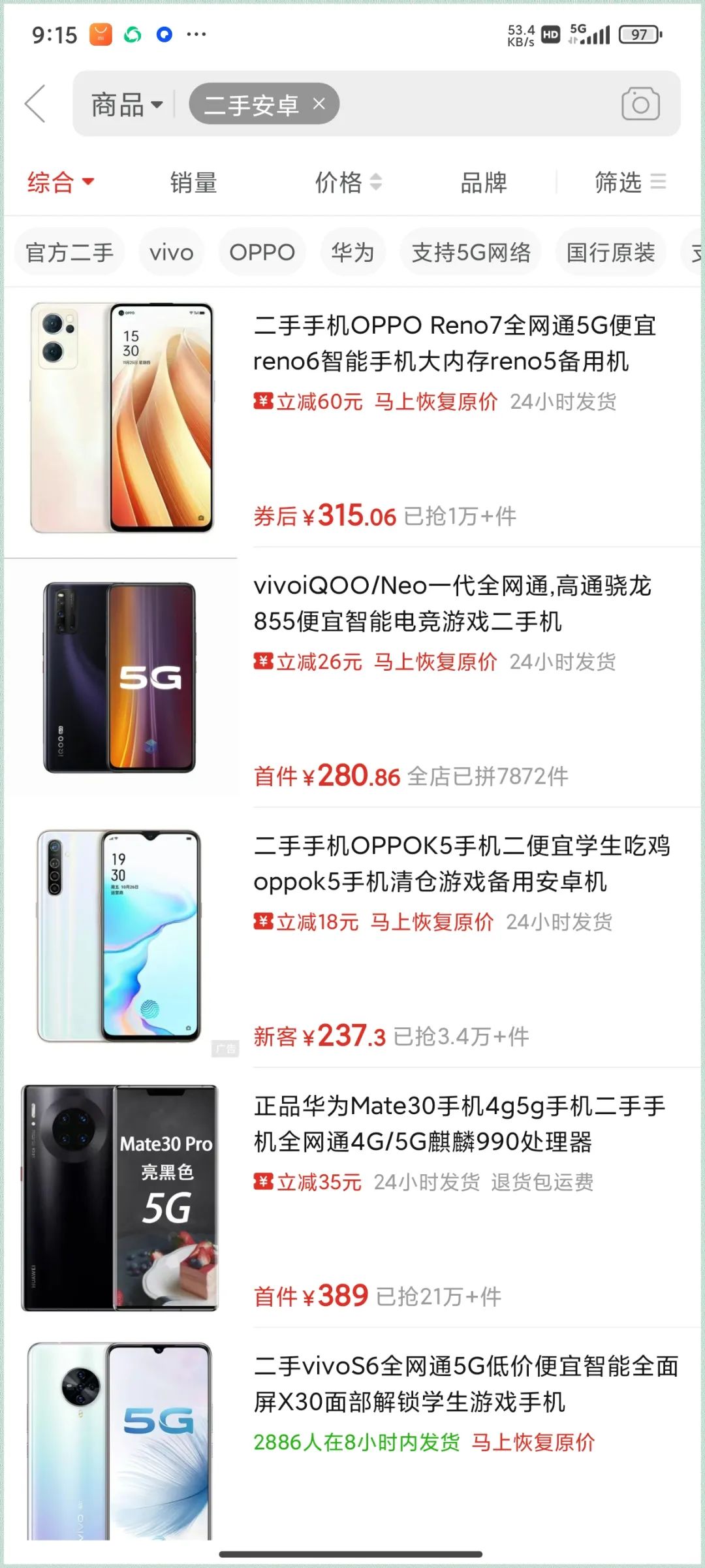Viewport: 705px width, 1568px height.
Task: Select the 支持5G网络 chip
Action: pyautogui.click(x=471, y=252)
